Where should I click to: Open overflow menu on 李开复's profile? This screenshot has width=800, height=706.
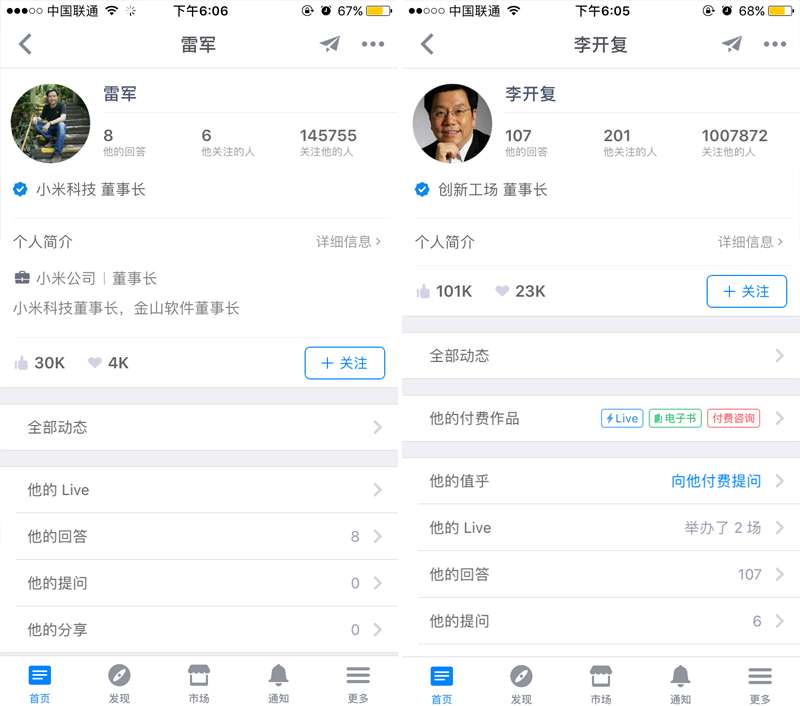tap(774, 44)
